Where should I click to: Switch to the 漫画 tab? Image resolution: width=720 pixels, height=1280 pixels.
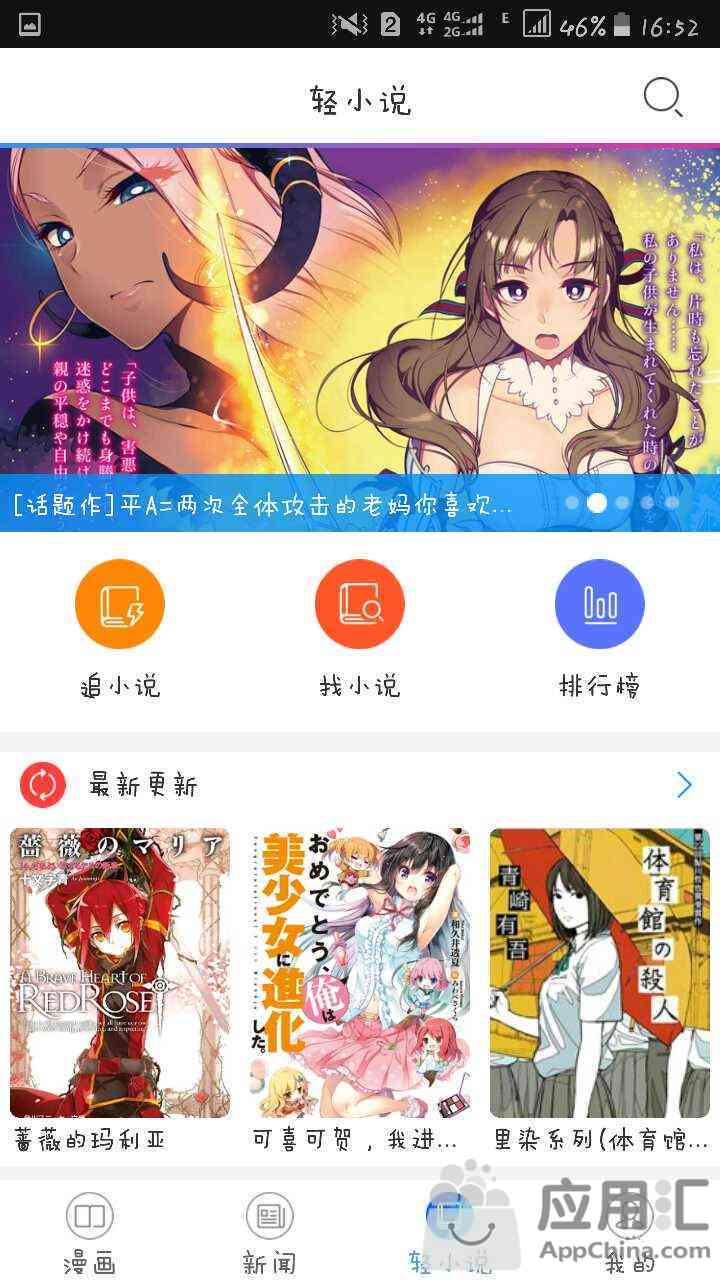90,1232
